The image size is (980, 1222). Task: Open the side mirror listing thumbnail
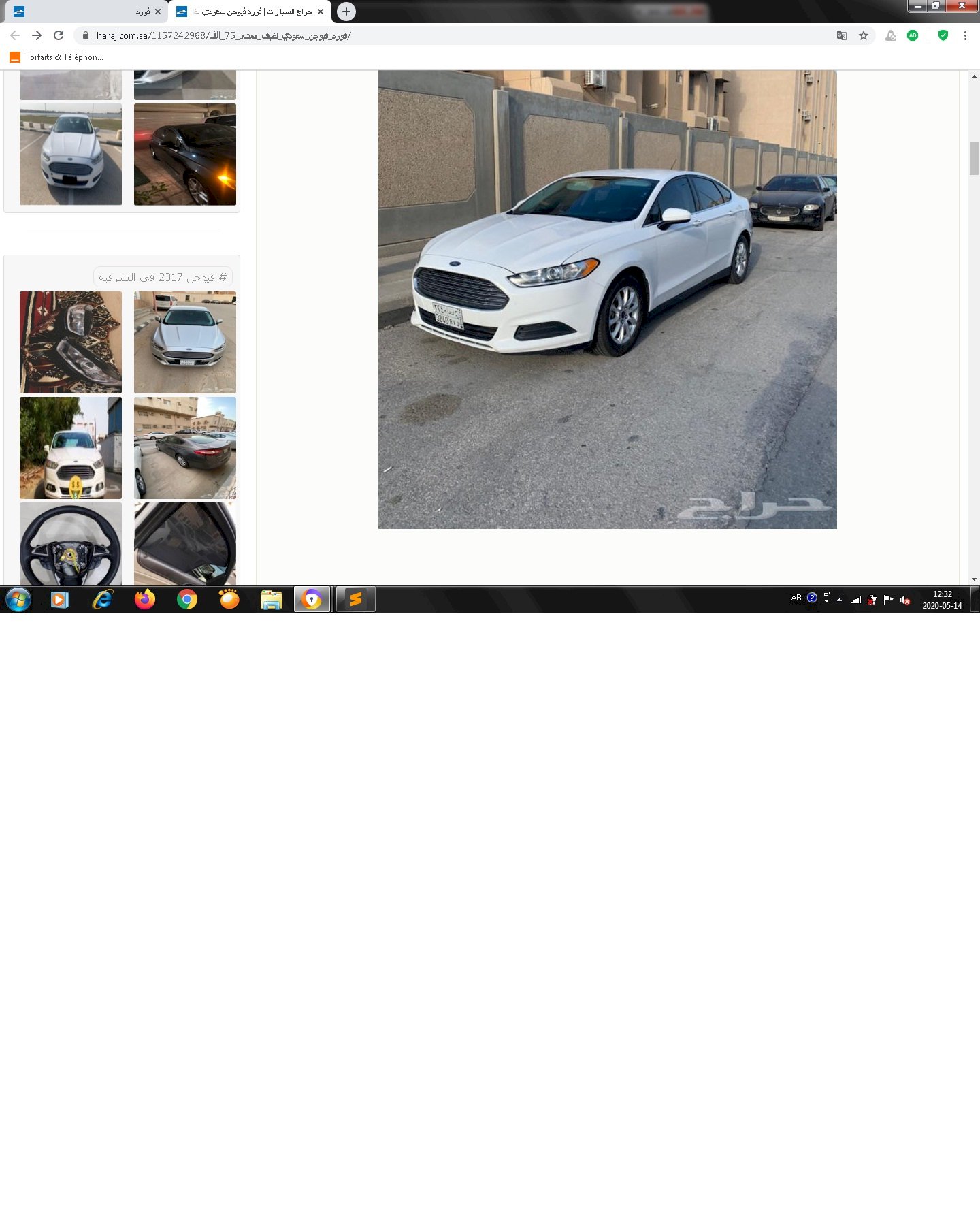coord(185,544)
